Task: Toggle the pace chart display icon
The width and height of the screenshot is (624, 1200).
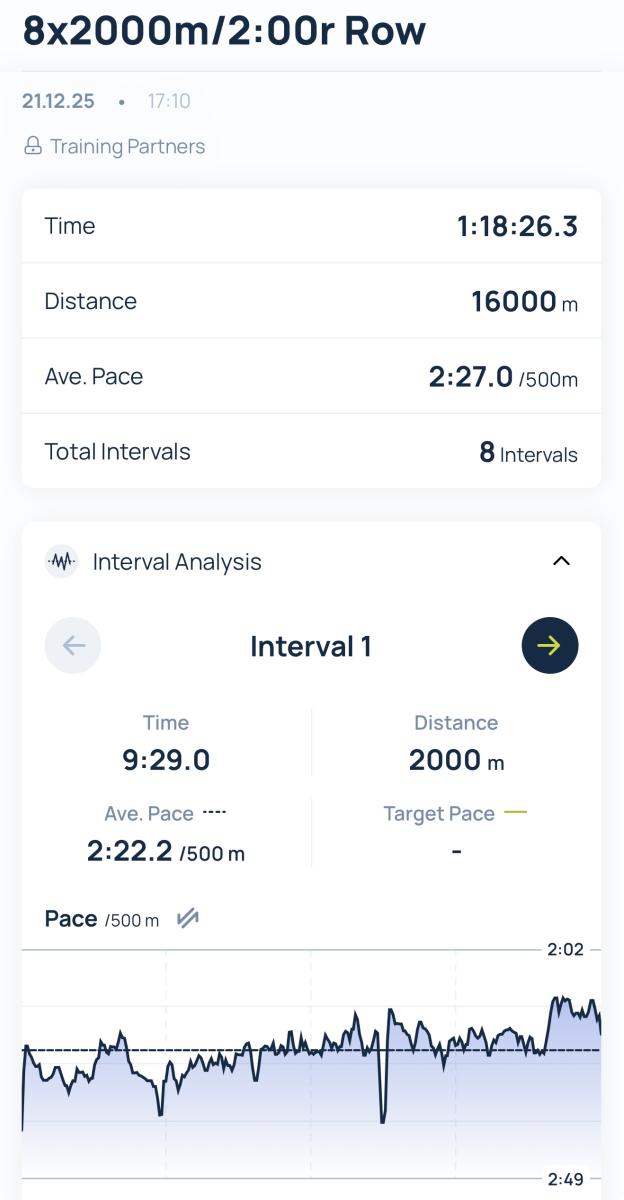Action: (x=187, y=918)
